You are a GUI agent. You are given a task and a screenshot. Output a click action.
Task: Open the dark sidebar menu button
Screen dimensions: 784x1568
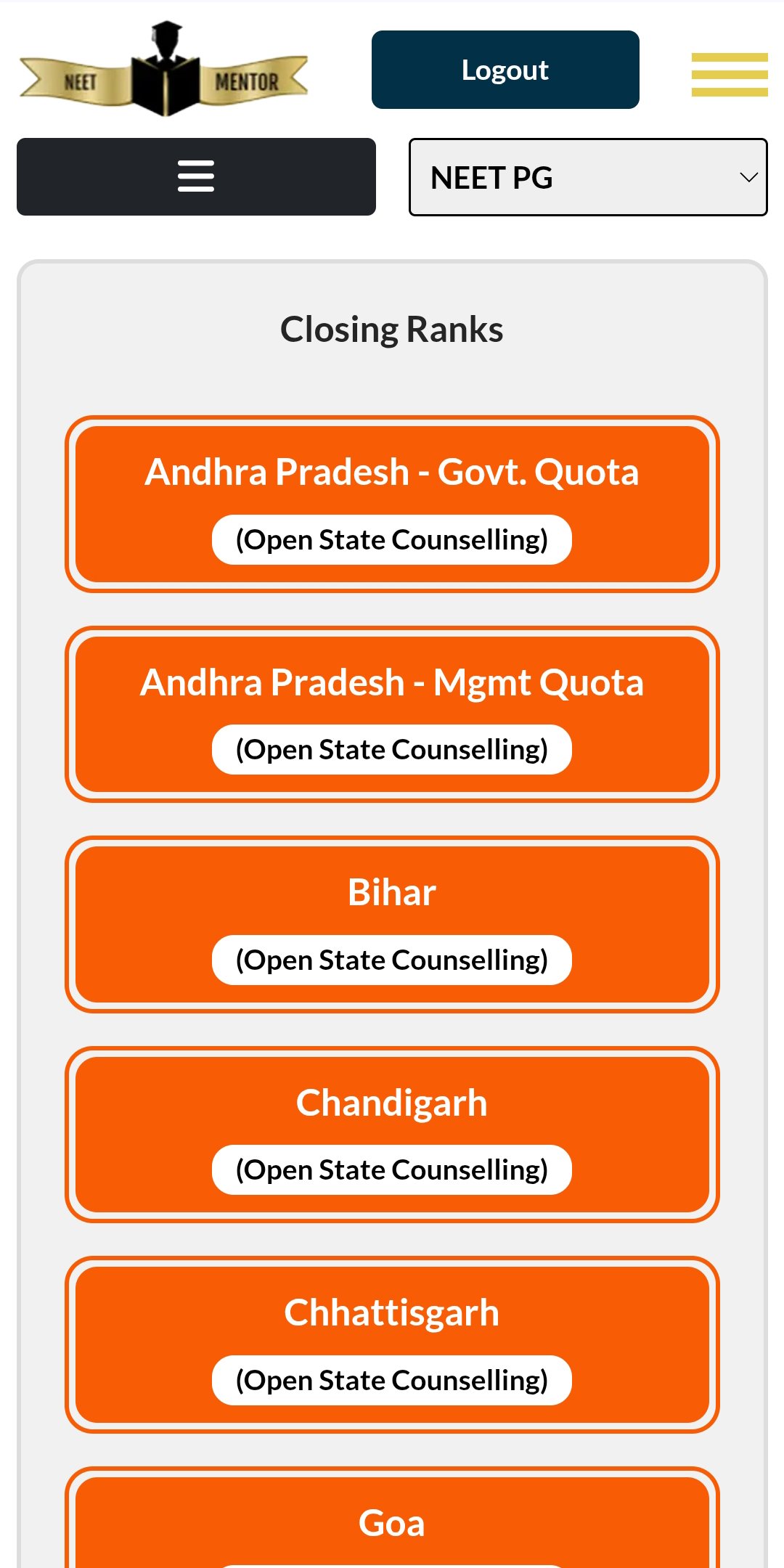[196, 176]
